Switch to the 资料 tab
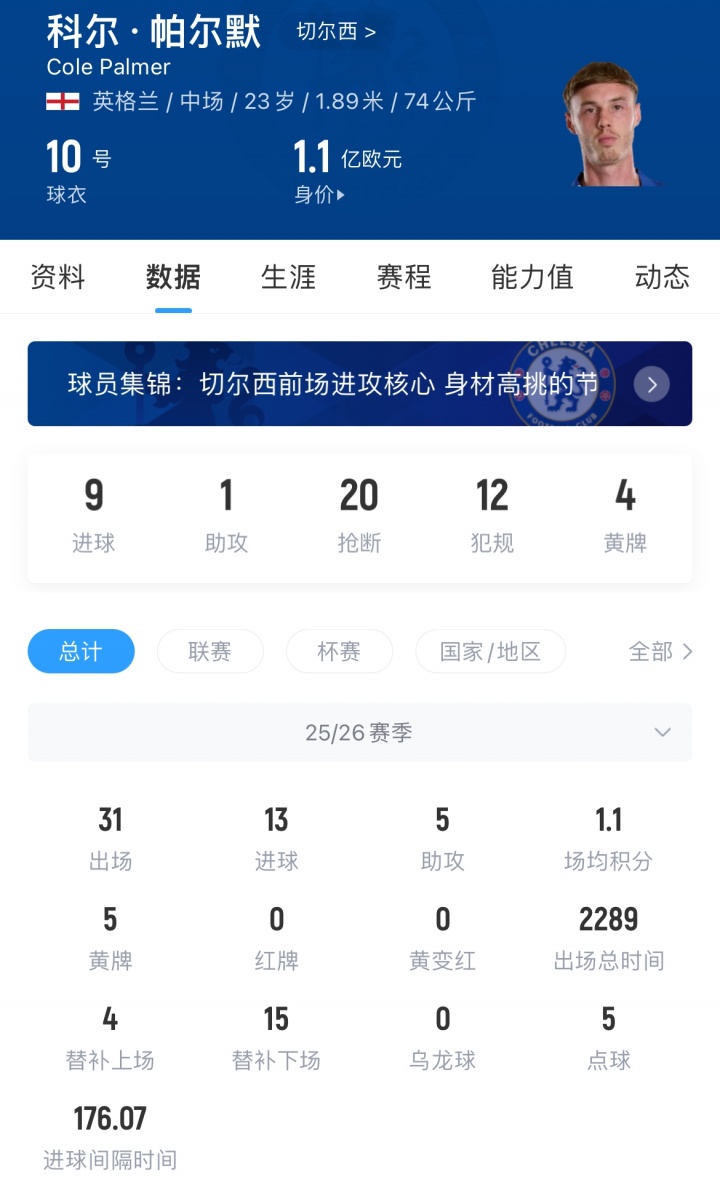This screenshot has width=720, height=1196. point(58,277)
